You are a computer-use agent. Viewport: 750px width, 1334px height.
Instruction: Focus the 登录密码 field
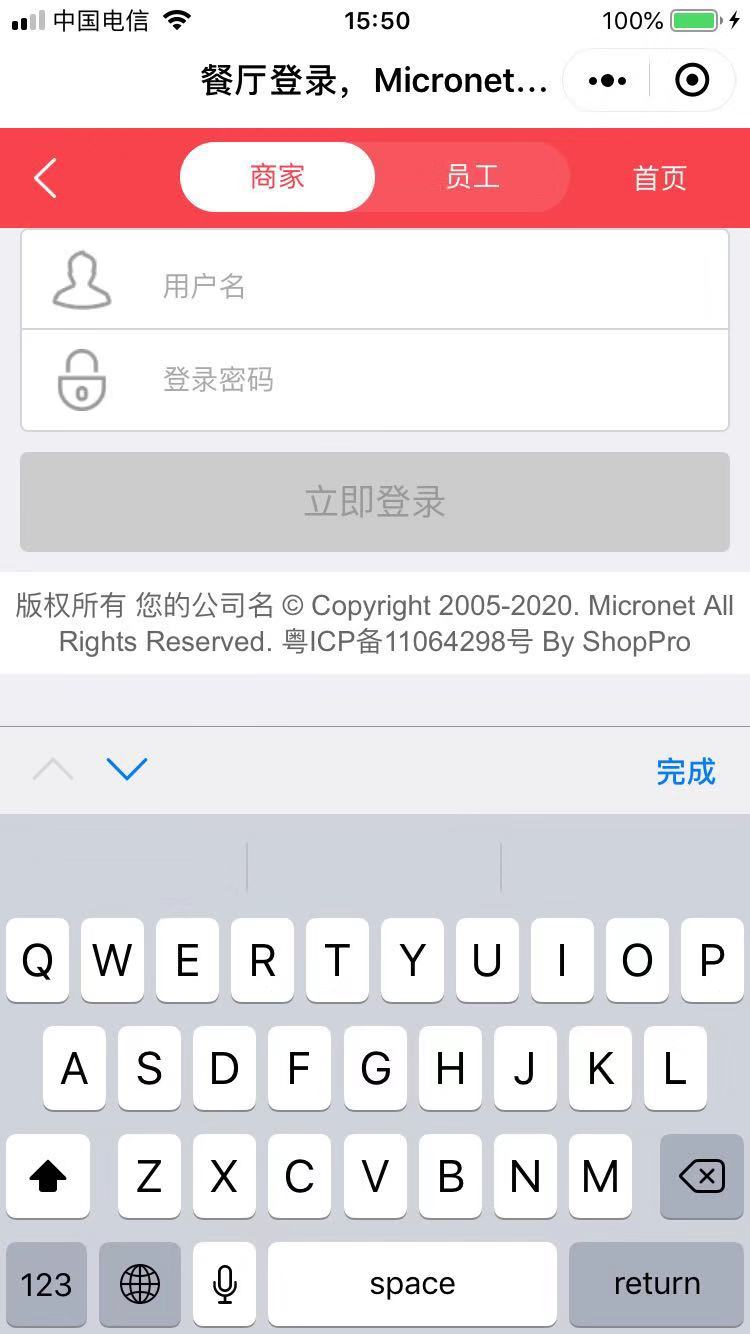(x=375, y=380)
